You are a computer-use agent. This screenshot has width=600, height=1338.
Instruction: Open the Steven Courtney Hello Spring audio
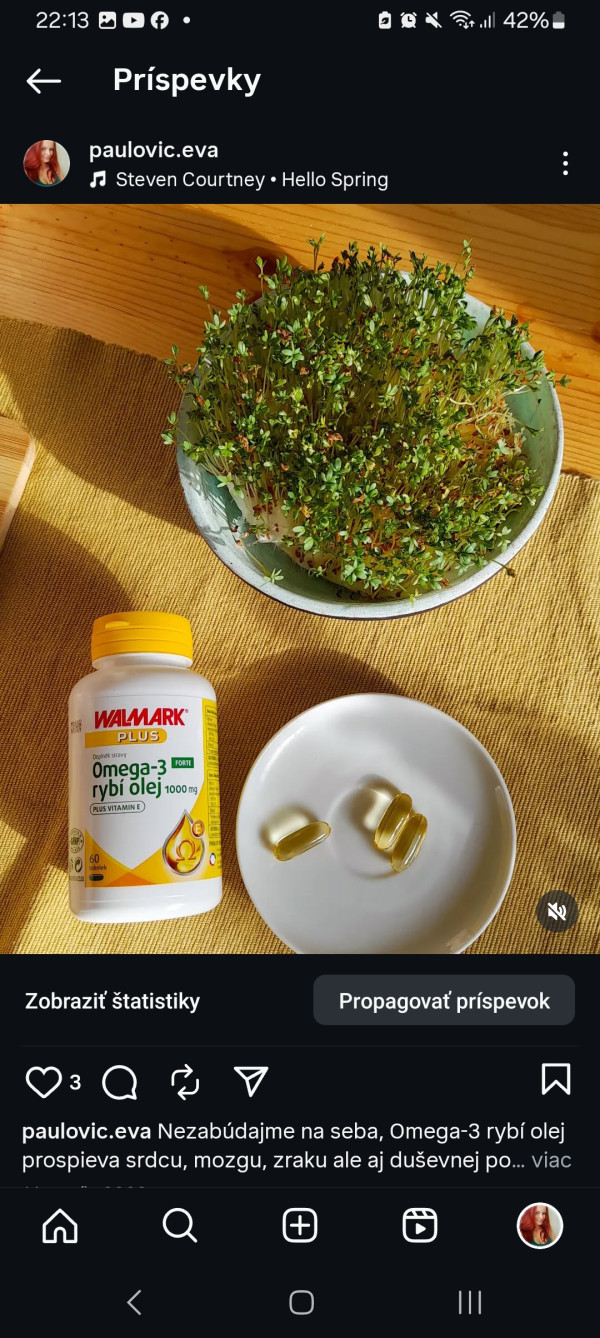pyautogui.click(x=251, y=180)
